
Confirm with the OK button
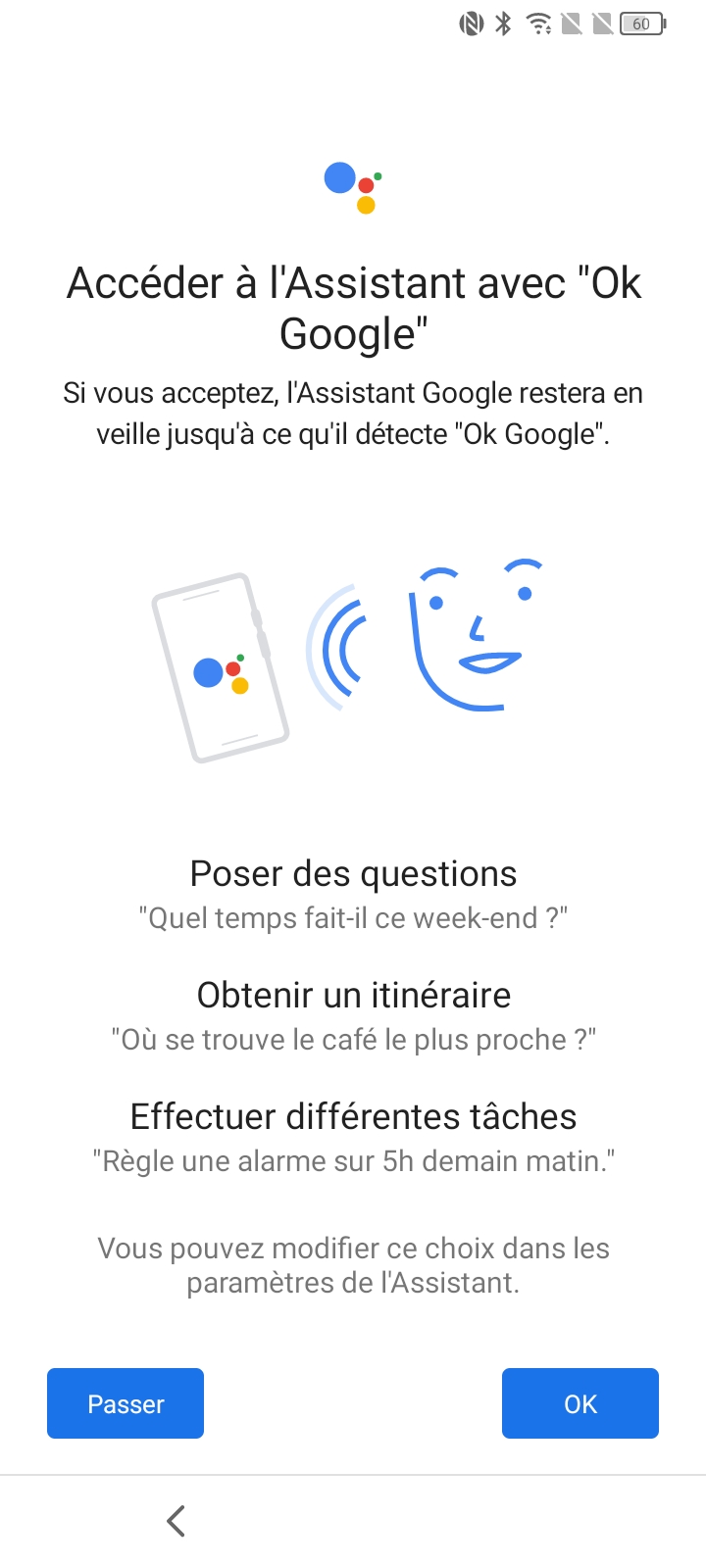pos(580,1403)
